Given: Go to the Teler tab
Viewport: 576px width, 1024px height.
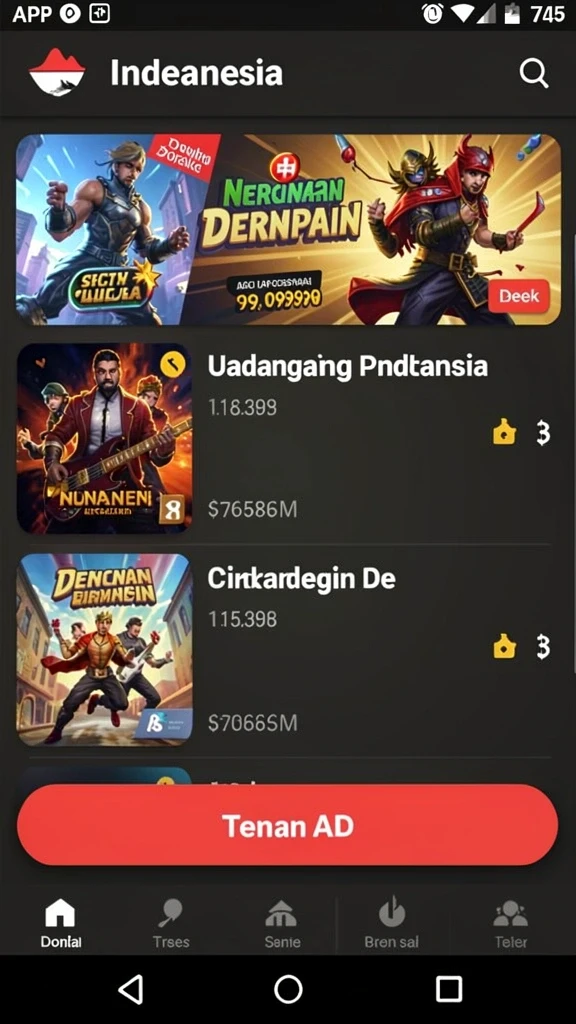Looking at the screenshot, I should click(x=511, y=923).
